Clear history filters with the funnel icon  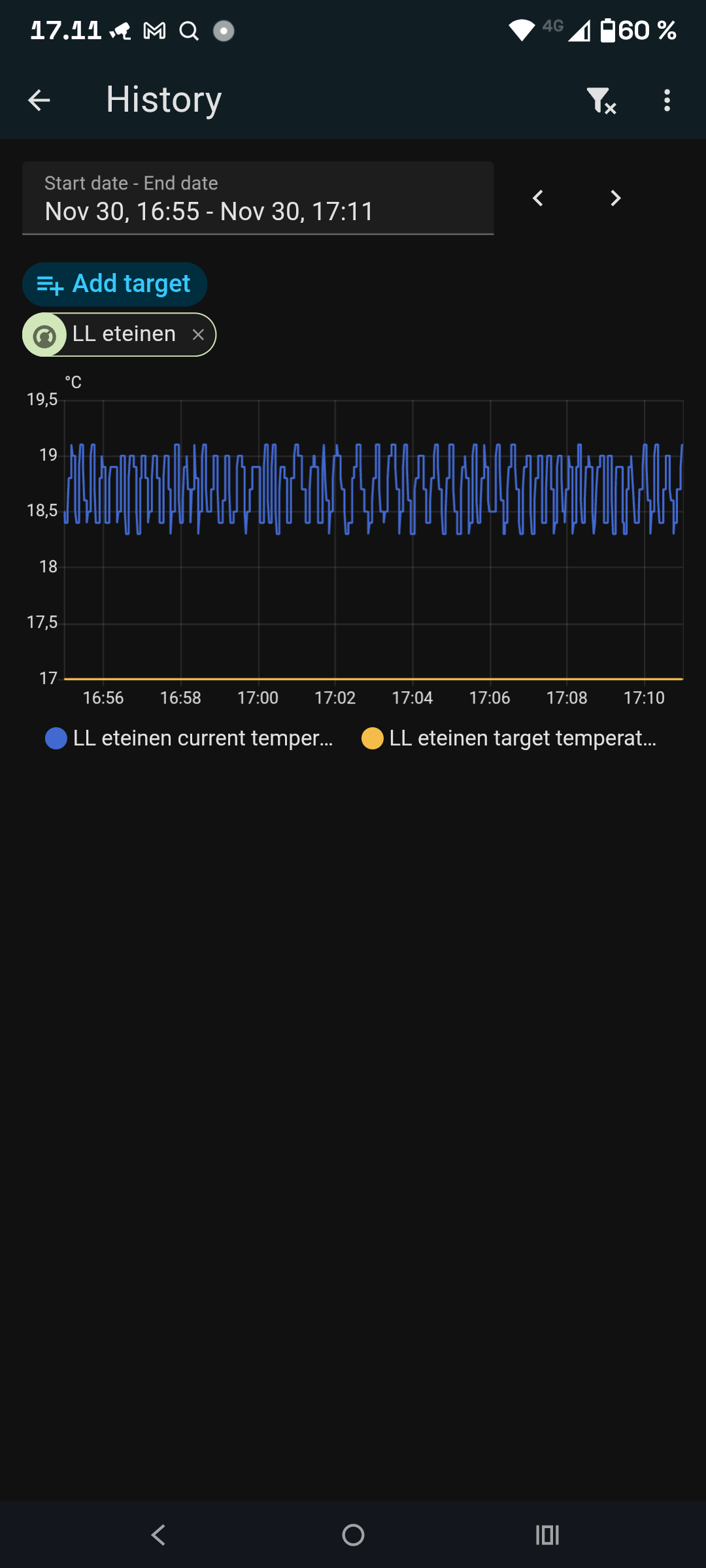(x=601, y=101)
